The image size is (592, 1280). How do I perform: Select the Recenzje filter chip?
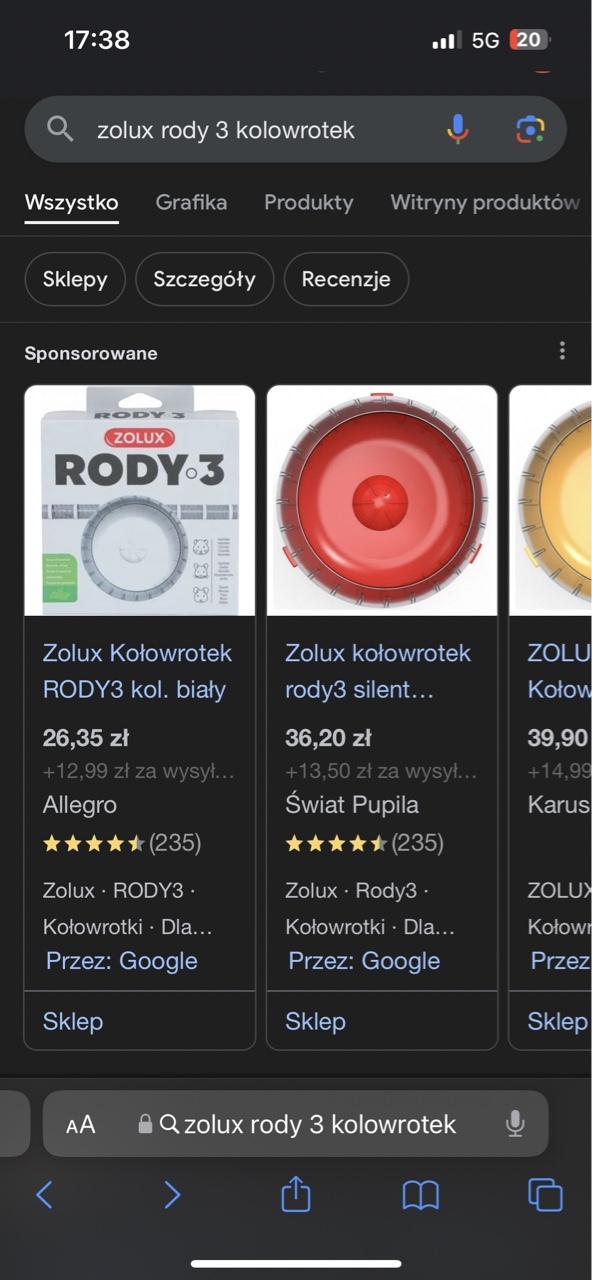(x=346, y=279)
